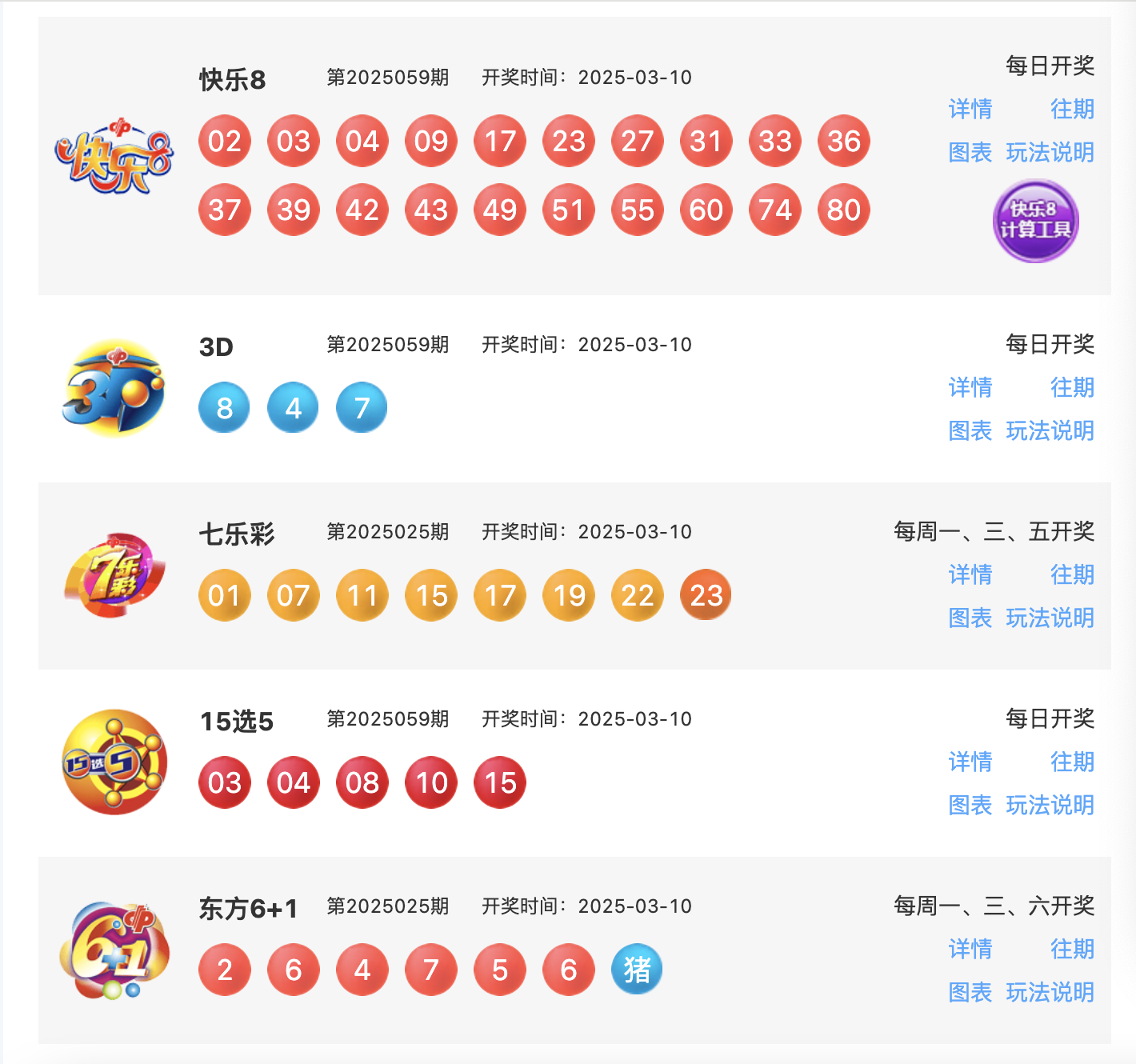The width and height of the screenshot is (1136, 1064).
Task: Read 玩法说明 for 东方6+1
Action: click(x=1050, y=992)
